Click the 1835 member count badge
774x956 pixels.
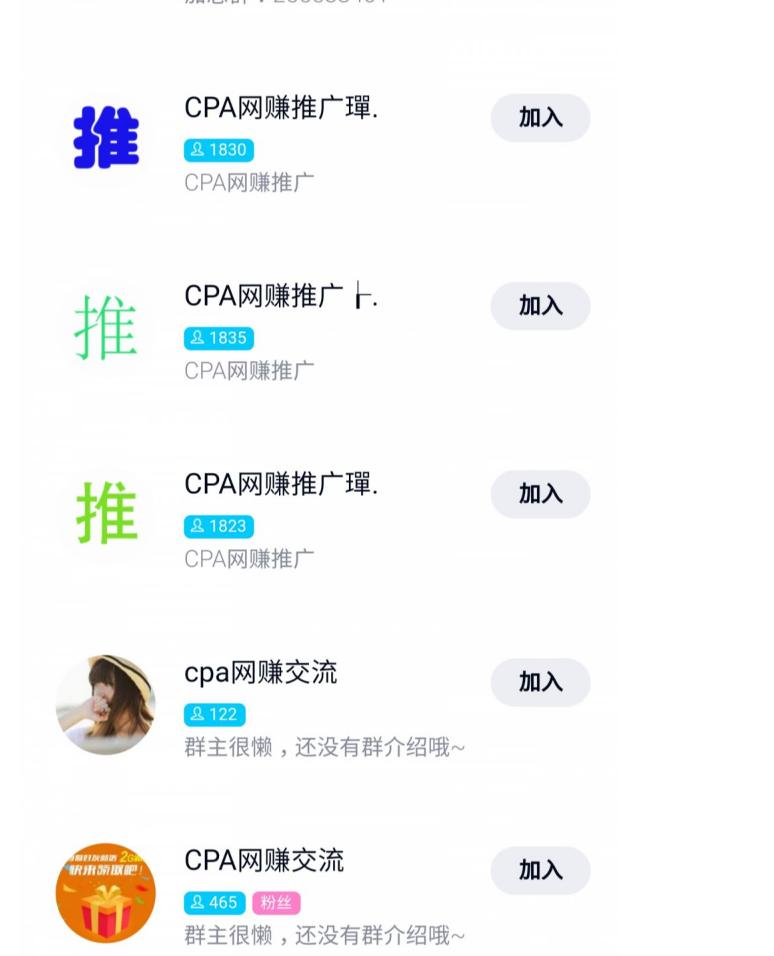click(218, 338)
